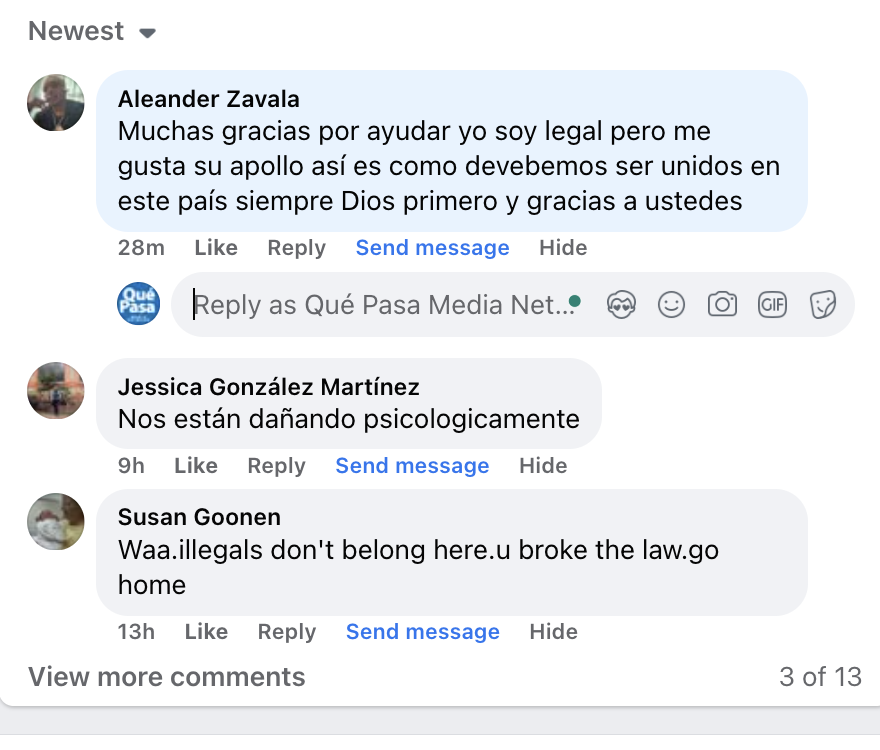Like Jessica González Martínez's comment
880x750 pixels.
(x=196, y=466)
